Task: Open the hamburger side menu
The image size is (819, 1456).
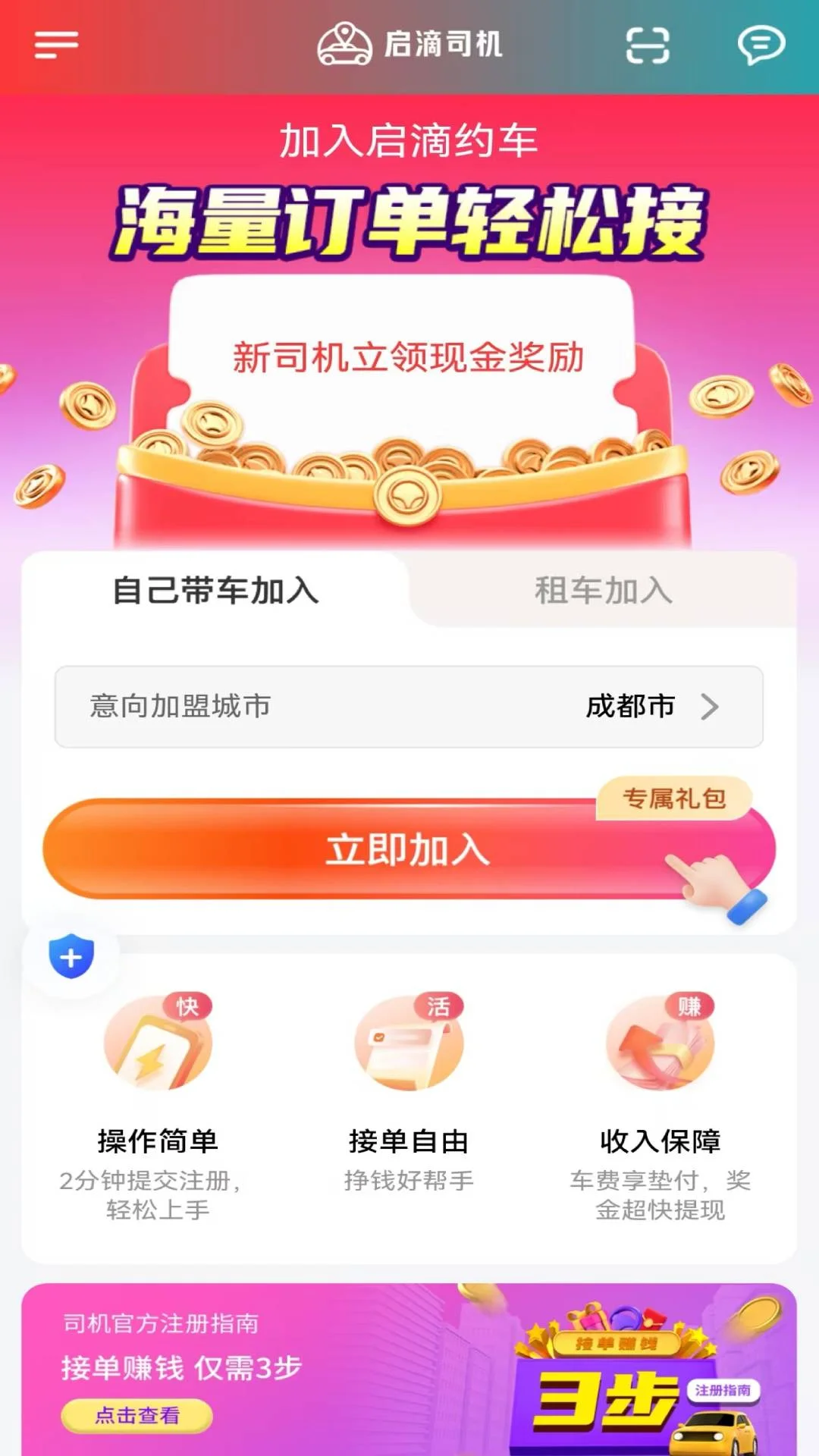Action: 55,45
